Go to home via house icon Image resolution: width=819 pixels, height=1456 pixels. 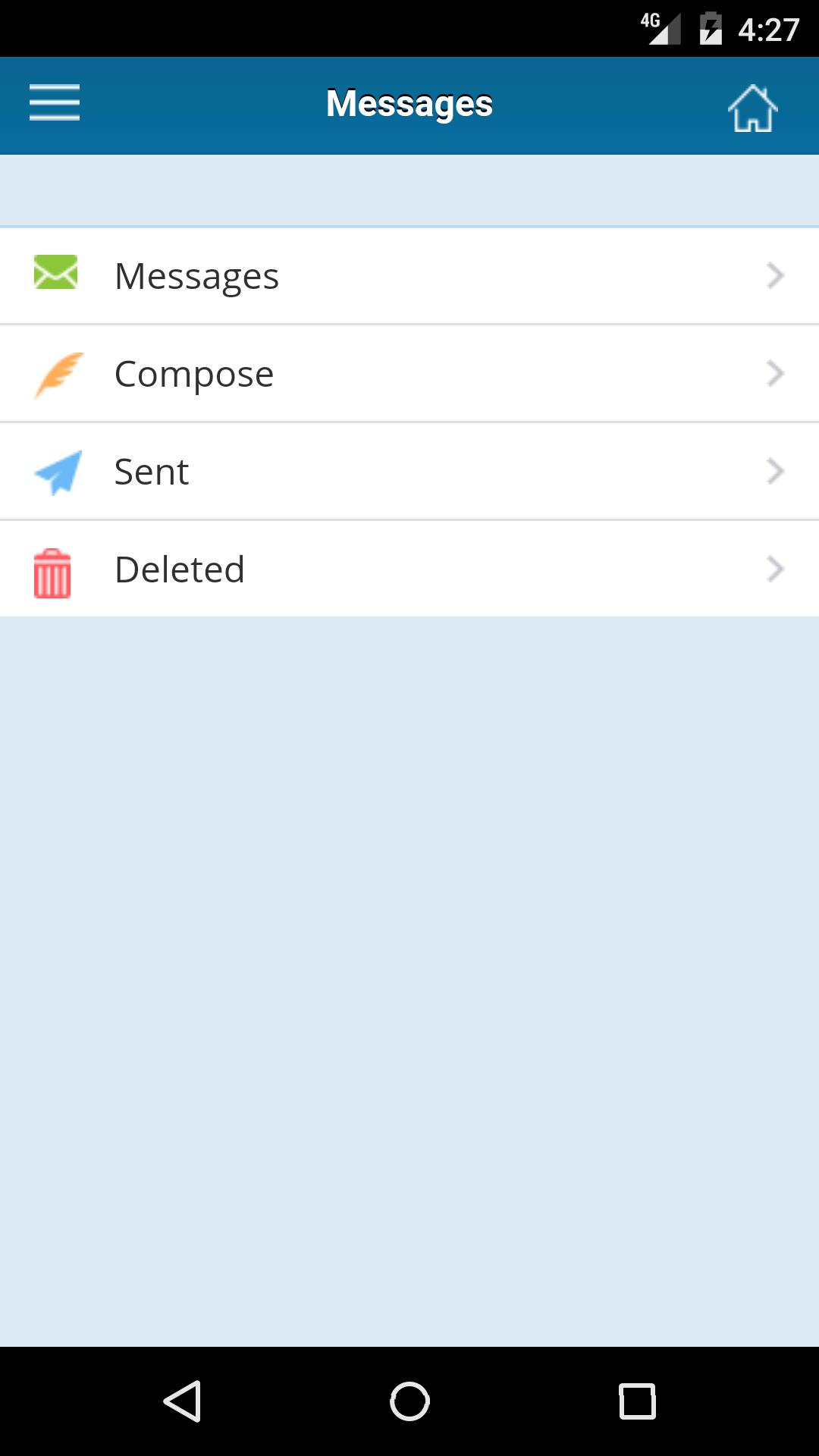click(x=752, y=108)
